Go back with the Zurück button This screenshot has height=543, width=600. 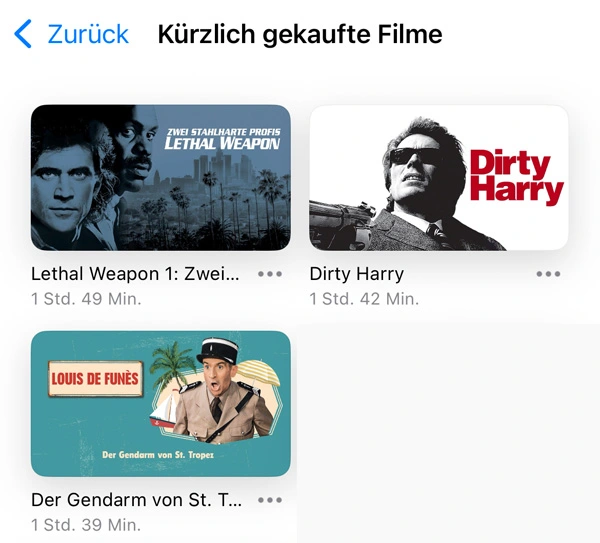click(x=72, y=35)
